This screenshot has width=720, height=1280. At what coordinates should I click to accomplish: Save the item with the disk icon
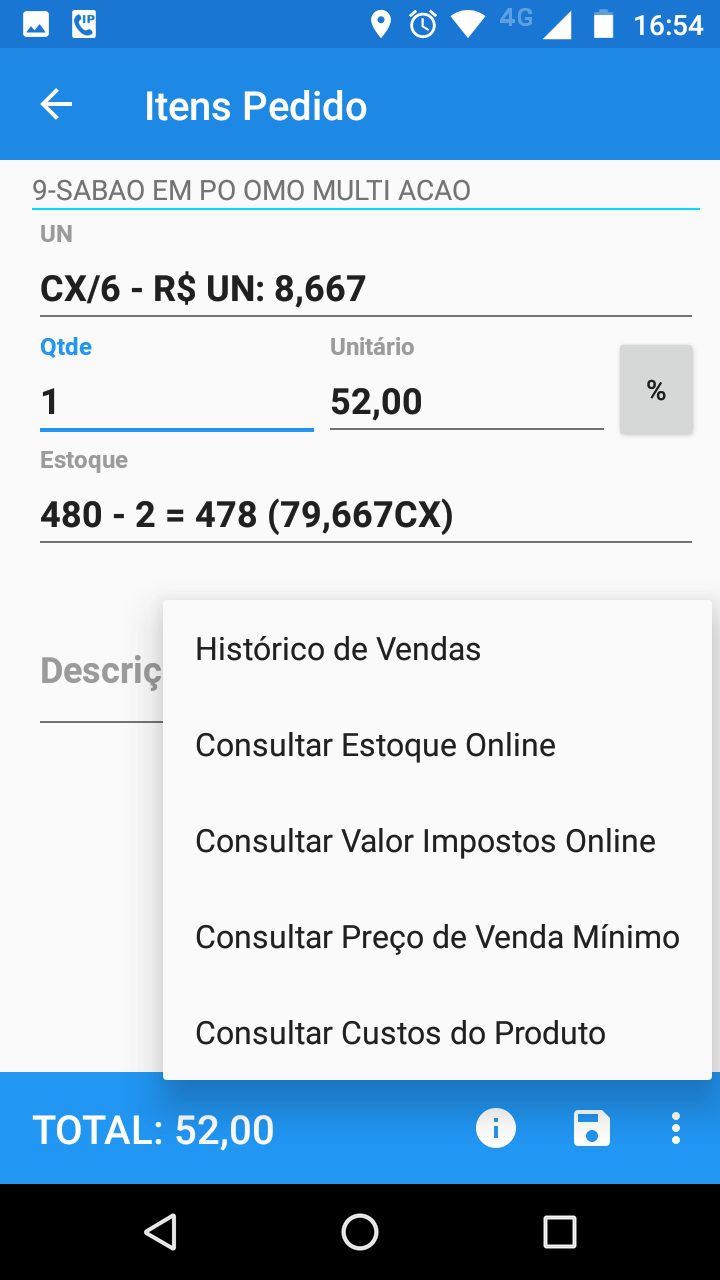(x=591, y=1129)
